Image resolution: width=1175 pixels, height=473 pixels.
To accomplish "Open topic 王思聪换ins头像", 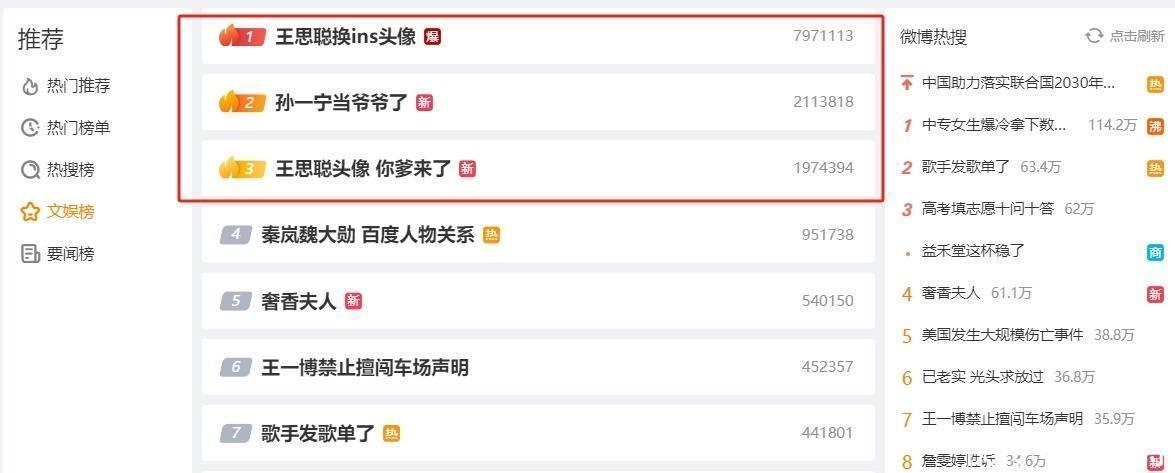I will (x=345, y=36).
